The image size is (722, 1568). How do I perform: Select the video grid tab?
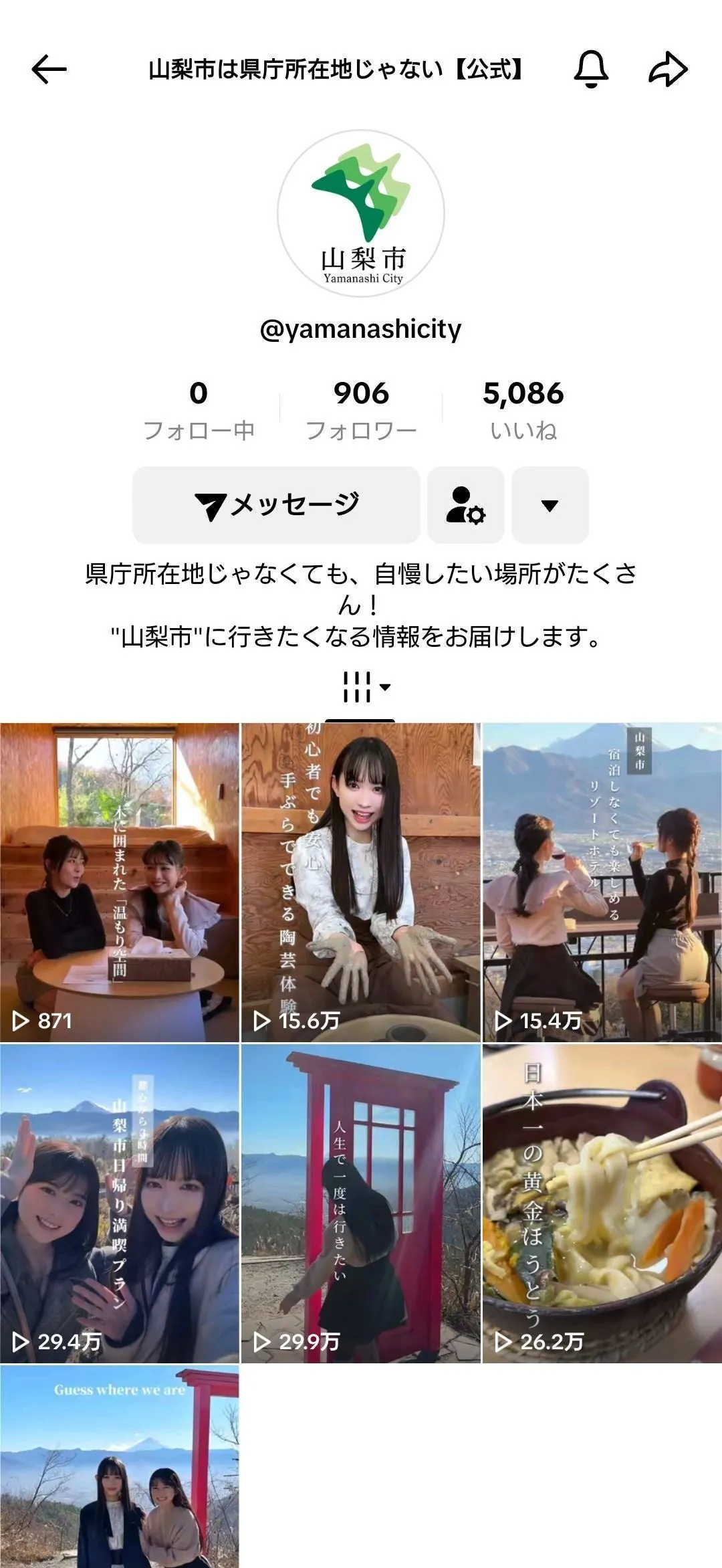click(366, 687)
